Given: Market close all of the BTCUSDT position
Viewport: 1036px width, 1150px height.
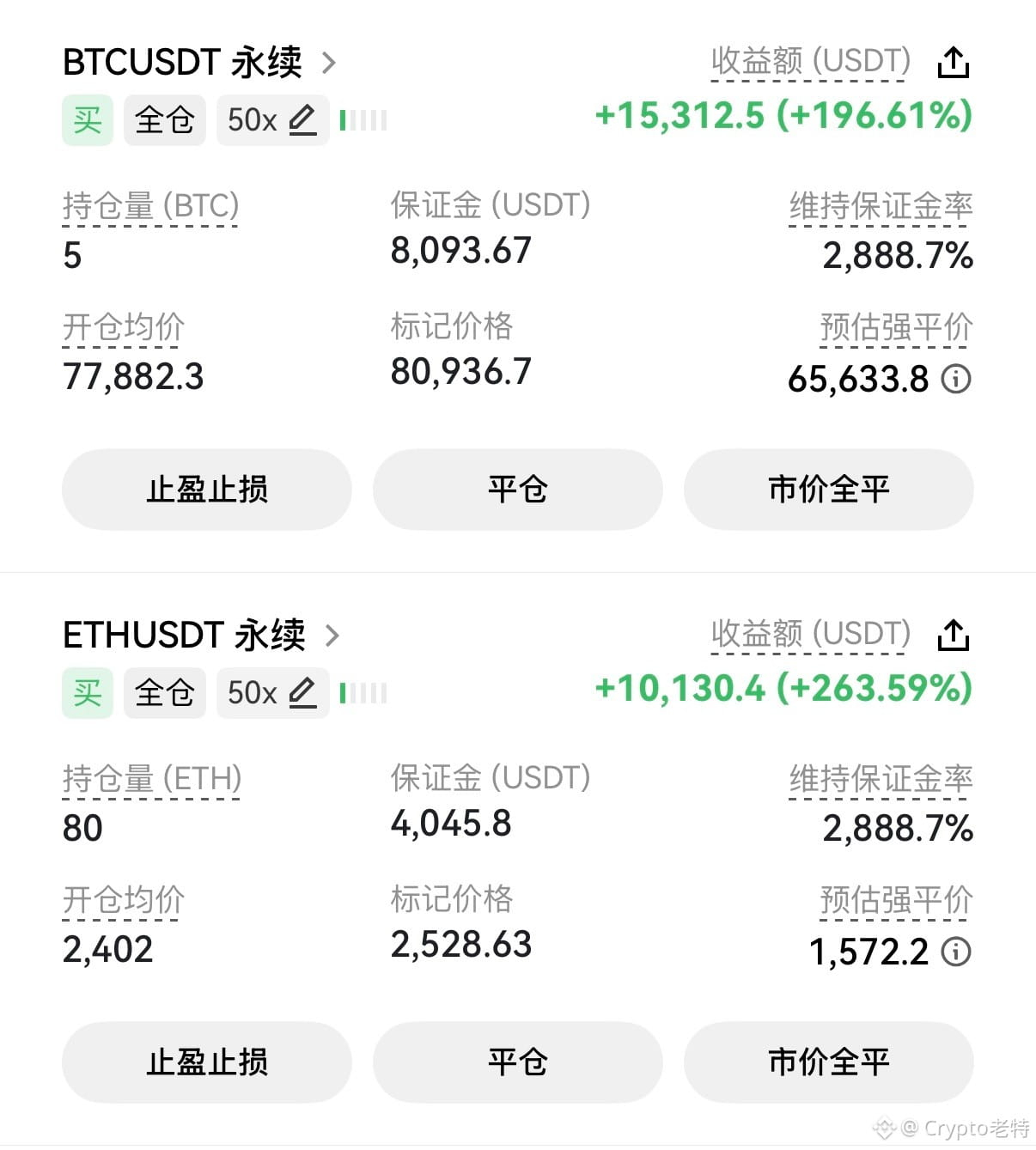Looking at the screenshot, I should click(829, 490).
